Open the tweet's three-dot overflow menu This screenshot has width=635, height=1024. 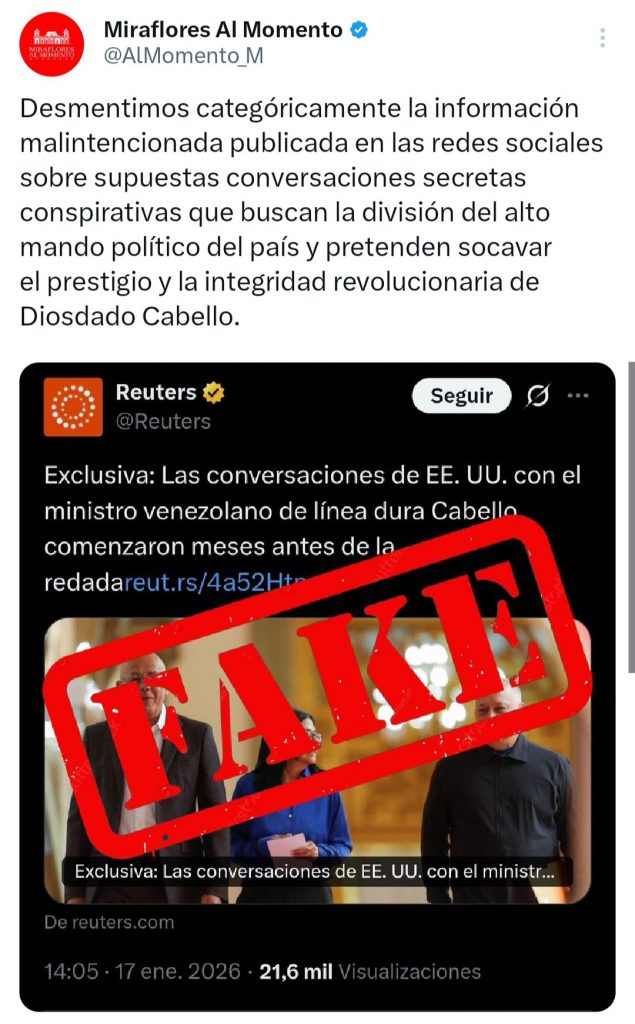pos(602,39)
